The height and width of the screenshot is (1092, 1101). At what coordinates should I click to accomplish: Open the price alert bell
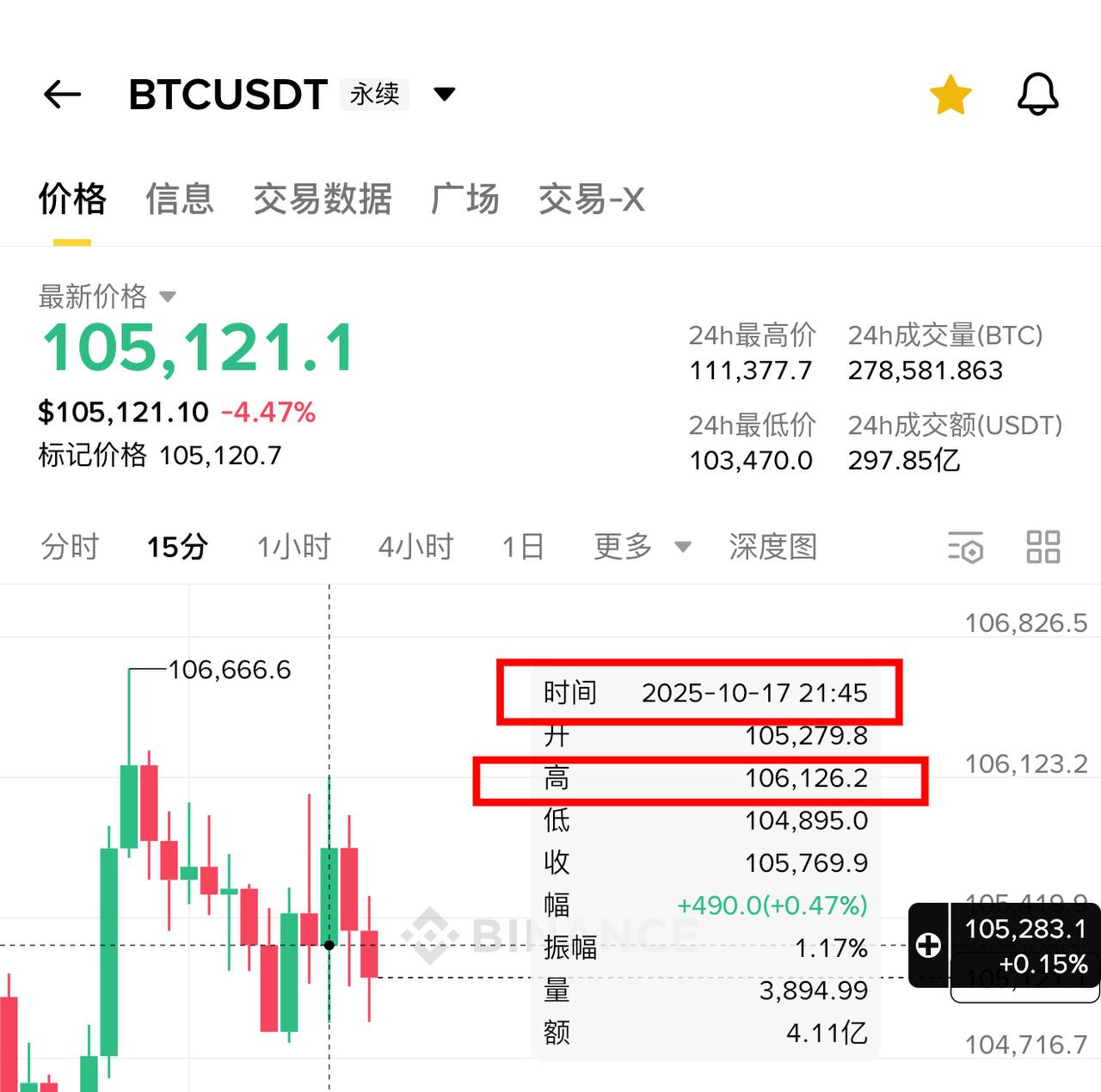point(1037,95)
